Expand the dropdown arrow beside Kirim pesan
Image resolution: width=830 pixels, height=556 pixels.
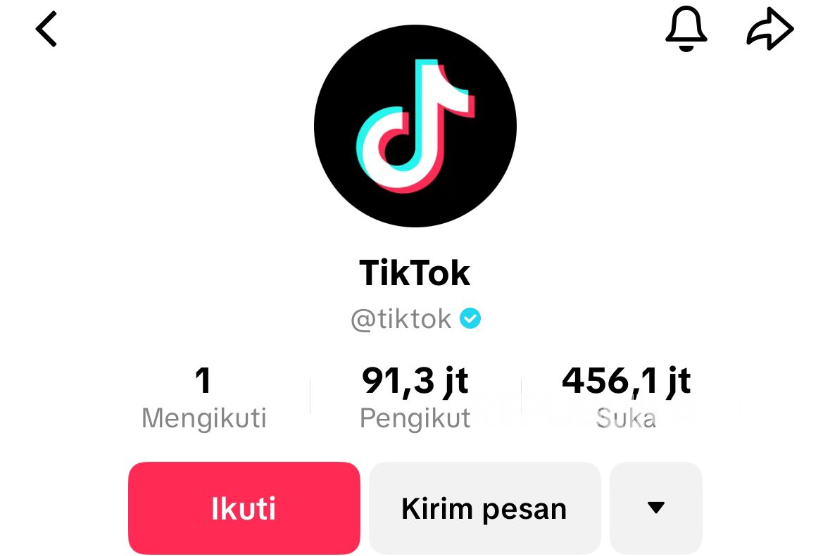click(x=656, y=508)
